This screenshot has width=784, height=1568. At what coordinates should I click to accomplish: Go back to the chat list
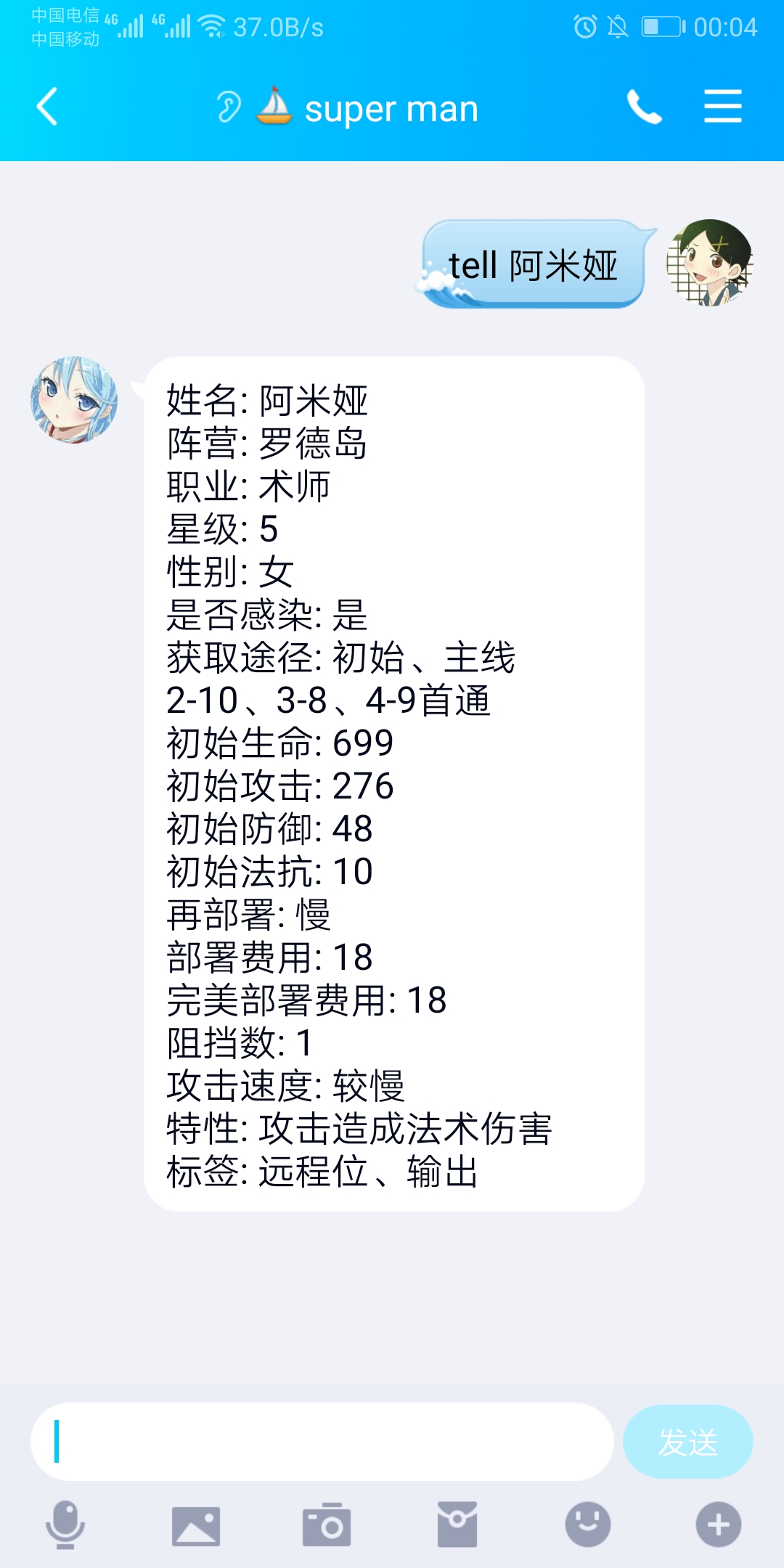47,107
